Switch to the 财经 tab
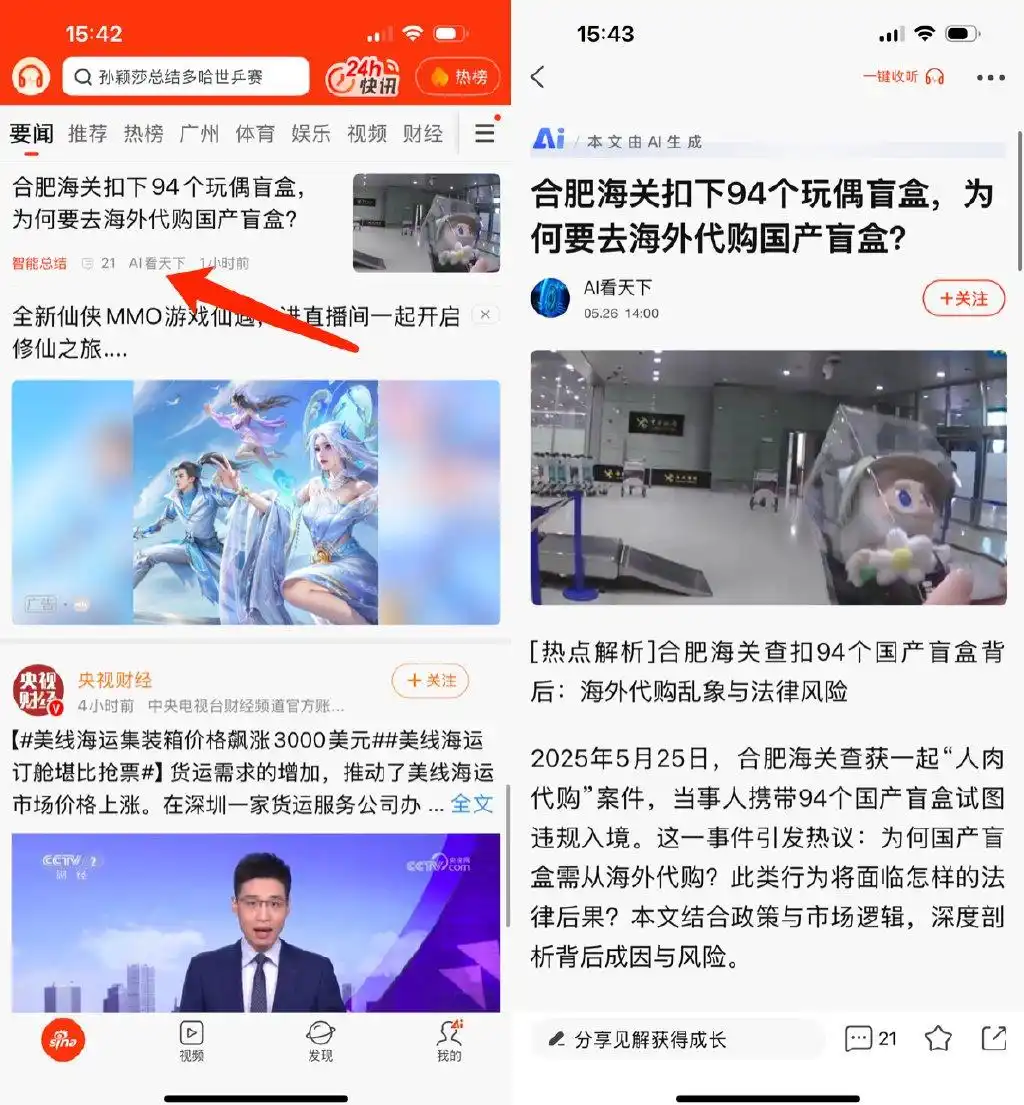This screenshot has height=1105, width=1024. pyautogui.click(x=422, y=133)
